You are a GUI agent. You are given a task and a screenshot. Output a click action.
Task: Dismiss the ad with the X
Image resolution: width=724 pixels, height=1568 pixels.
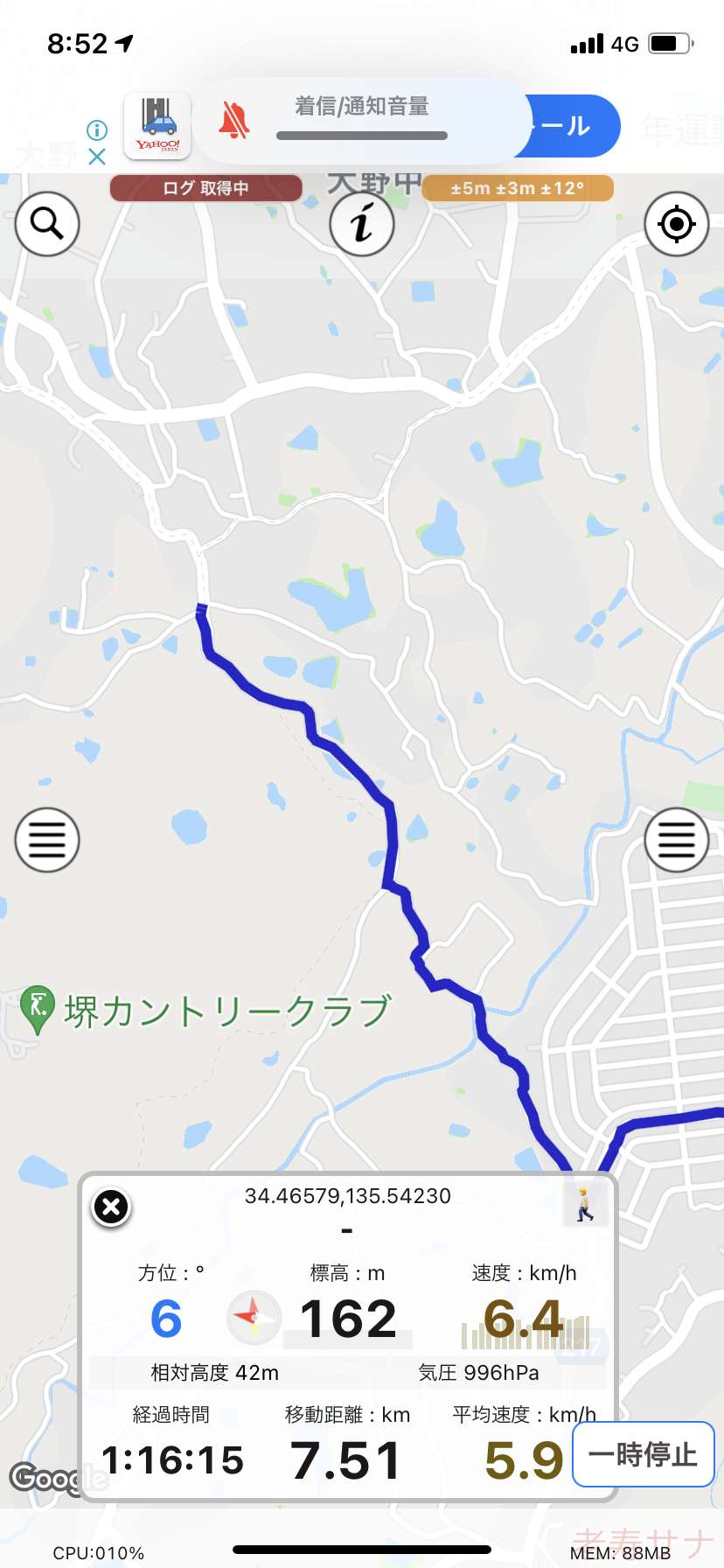(97, 157)
